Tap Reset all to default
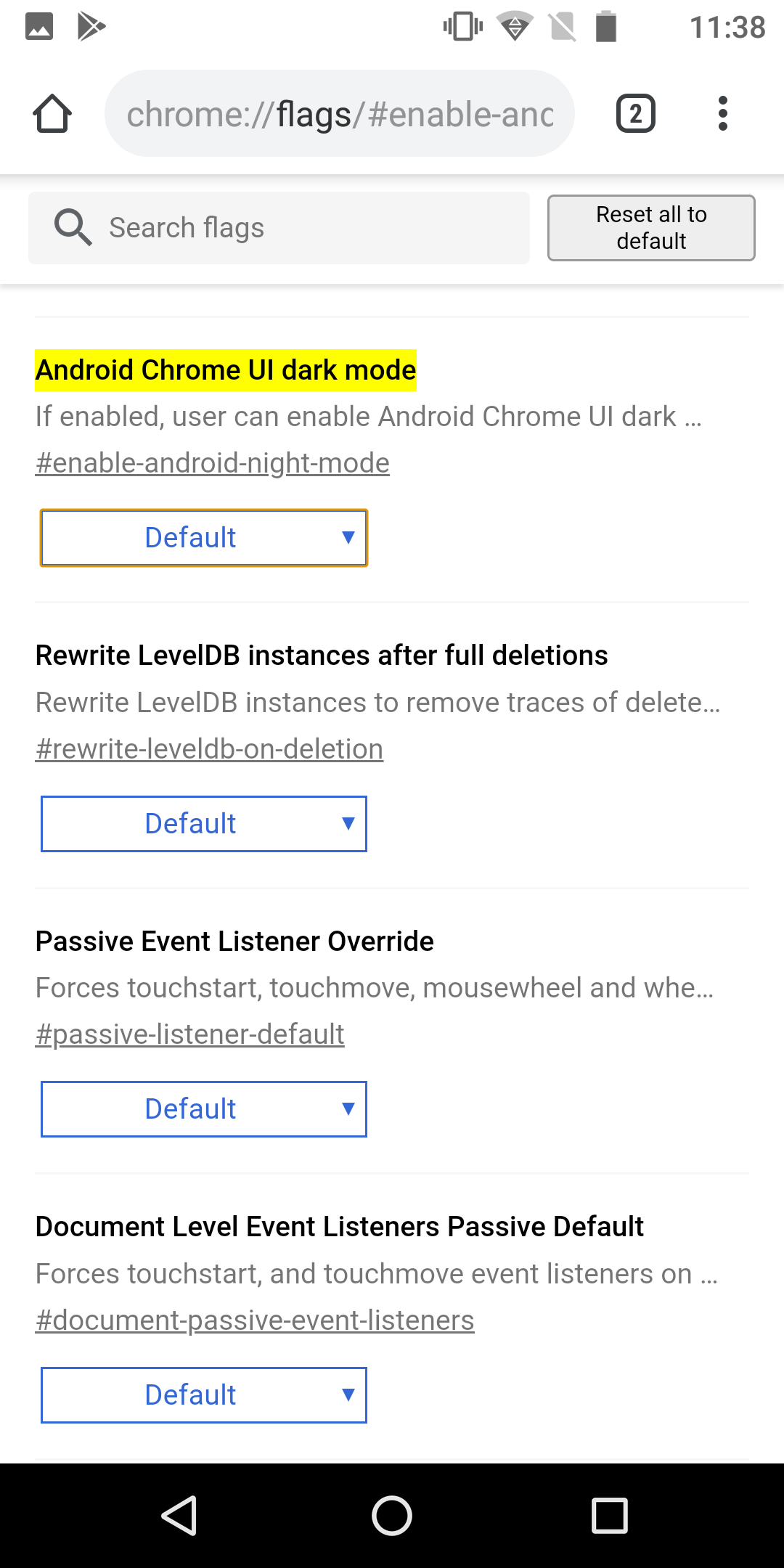784x1568 pixels. [x=651, y=228]
